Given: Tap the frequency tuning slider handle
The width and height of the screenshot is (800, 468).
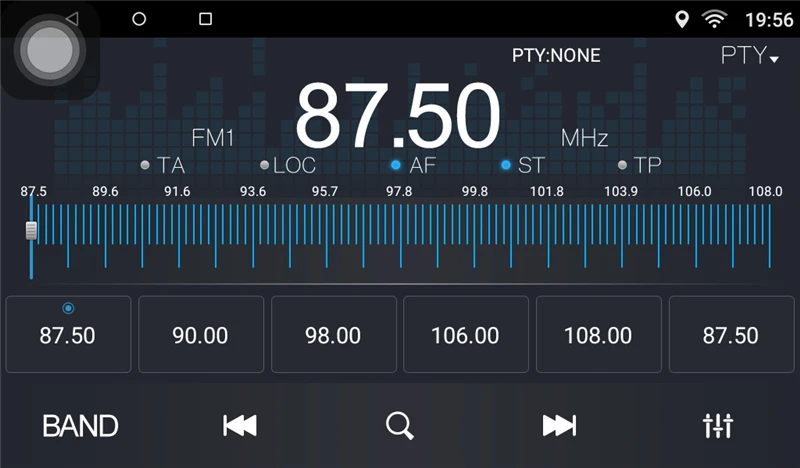Looking at the screenshot, I should pos(32,230).
